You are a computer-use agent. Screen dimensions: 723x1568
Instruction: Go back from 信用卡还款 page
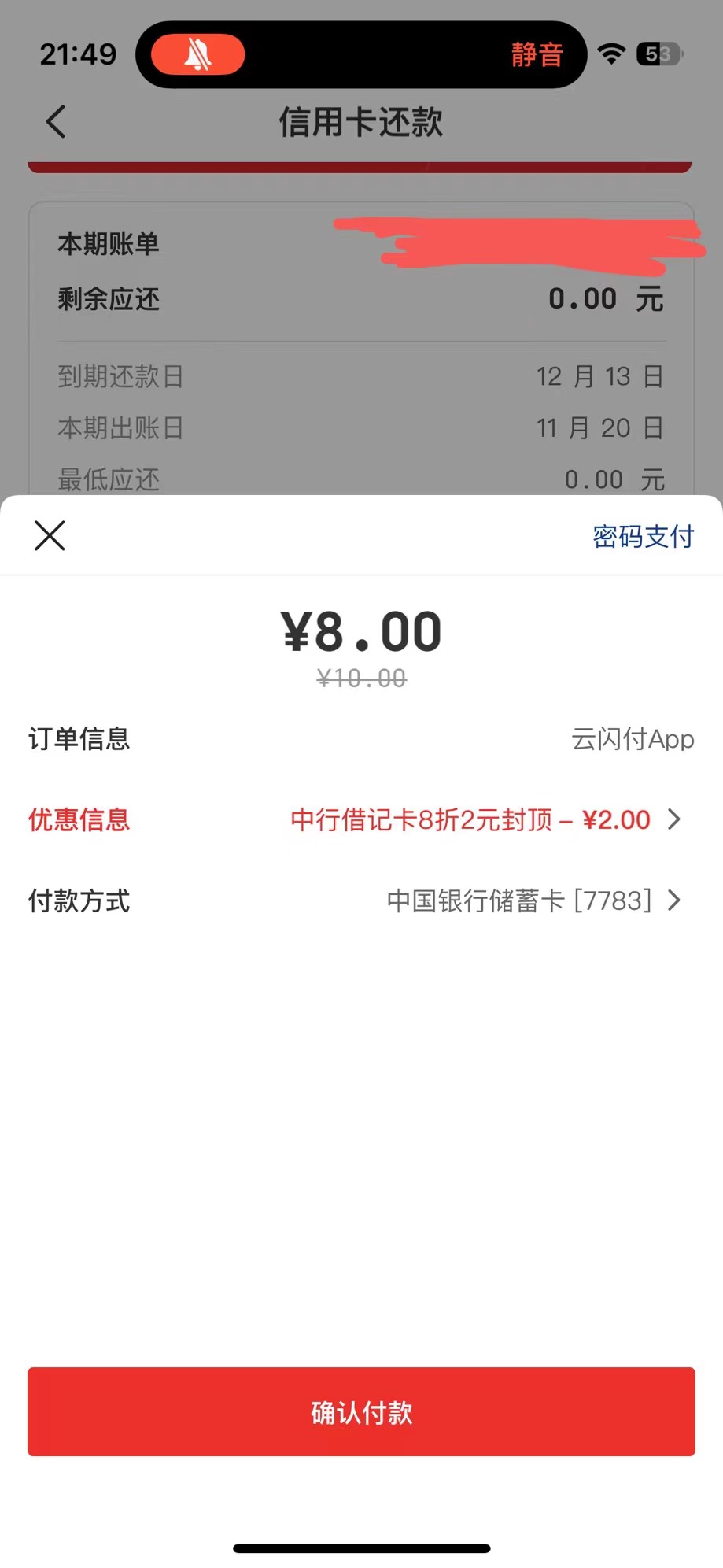[x=56, y=122]
